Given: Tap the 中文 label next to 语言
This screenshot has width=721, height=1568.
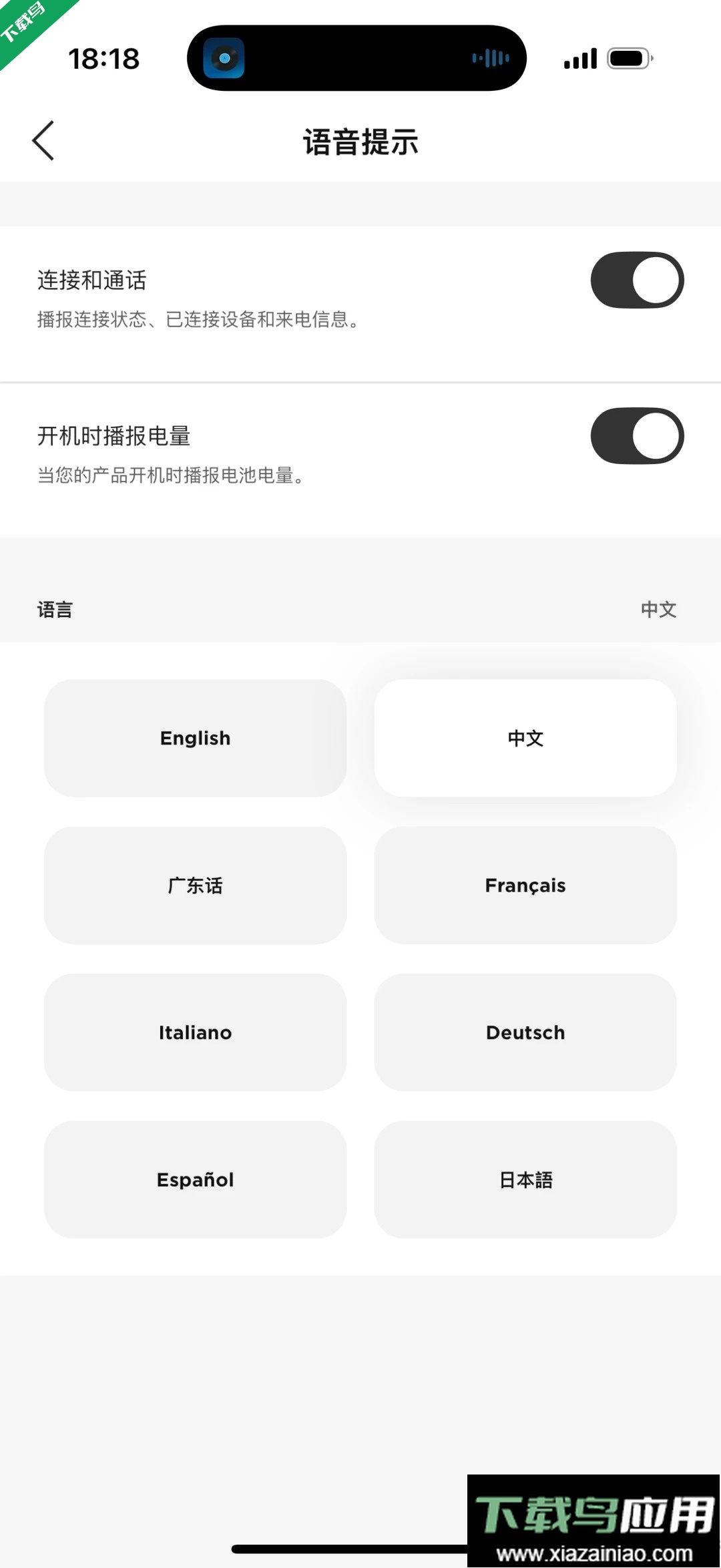Looking at the screenshot, I should [658, 609].
